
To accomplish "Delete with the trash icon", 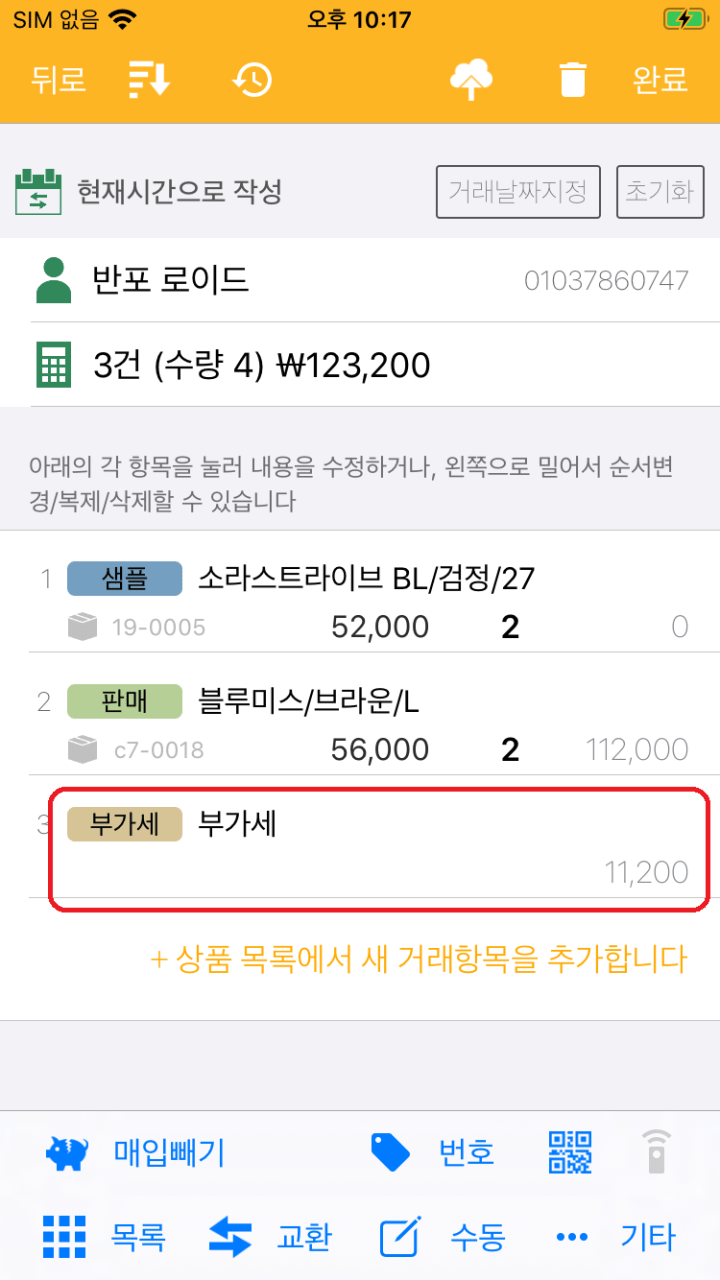I will tap(573, 80).
